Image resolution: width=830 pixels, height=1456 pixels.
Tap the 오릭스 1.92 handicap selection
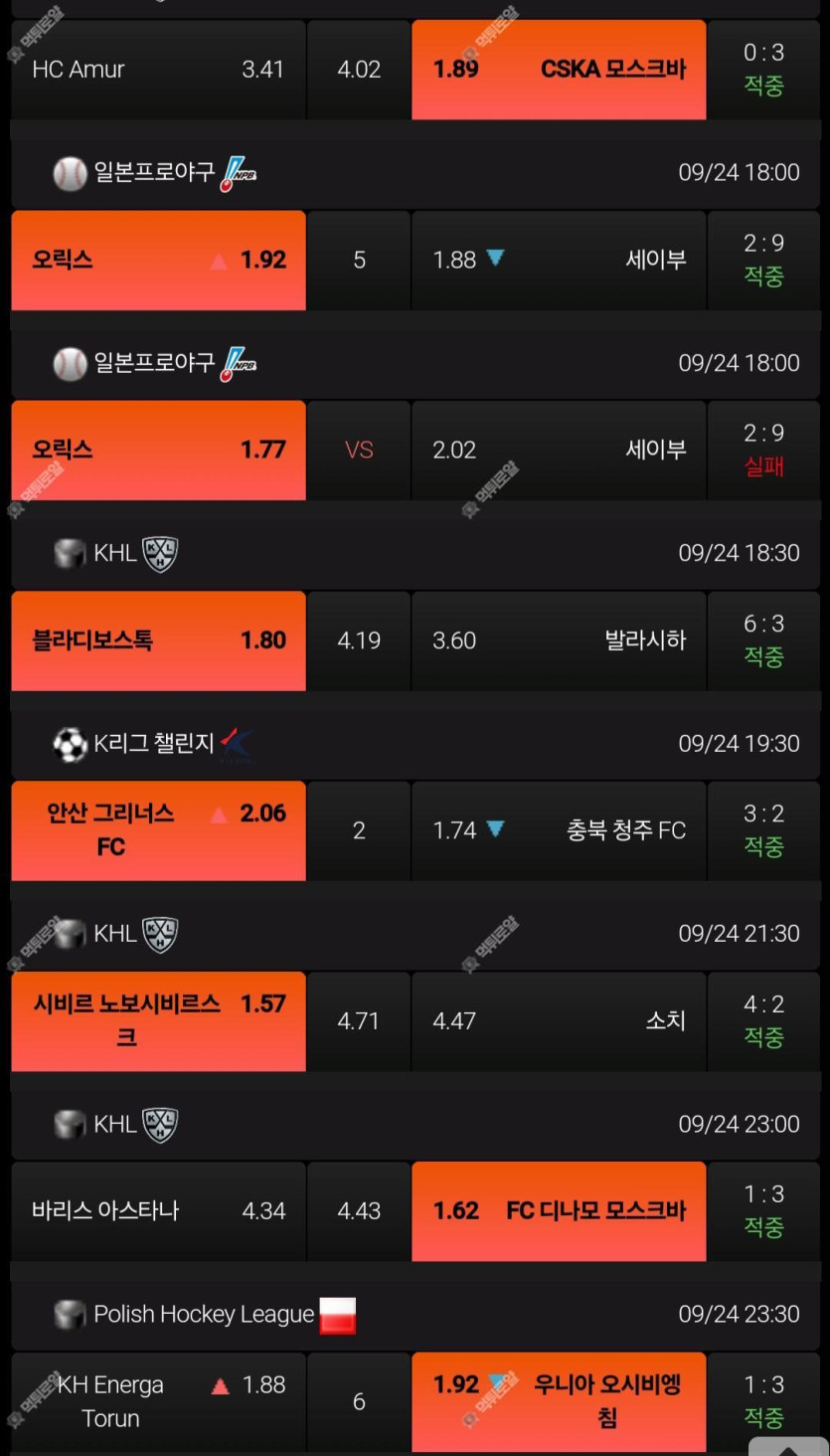[x=158, y=261]
